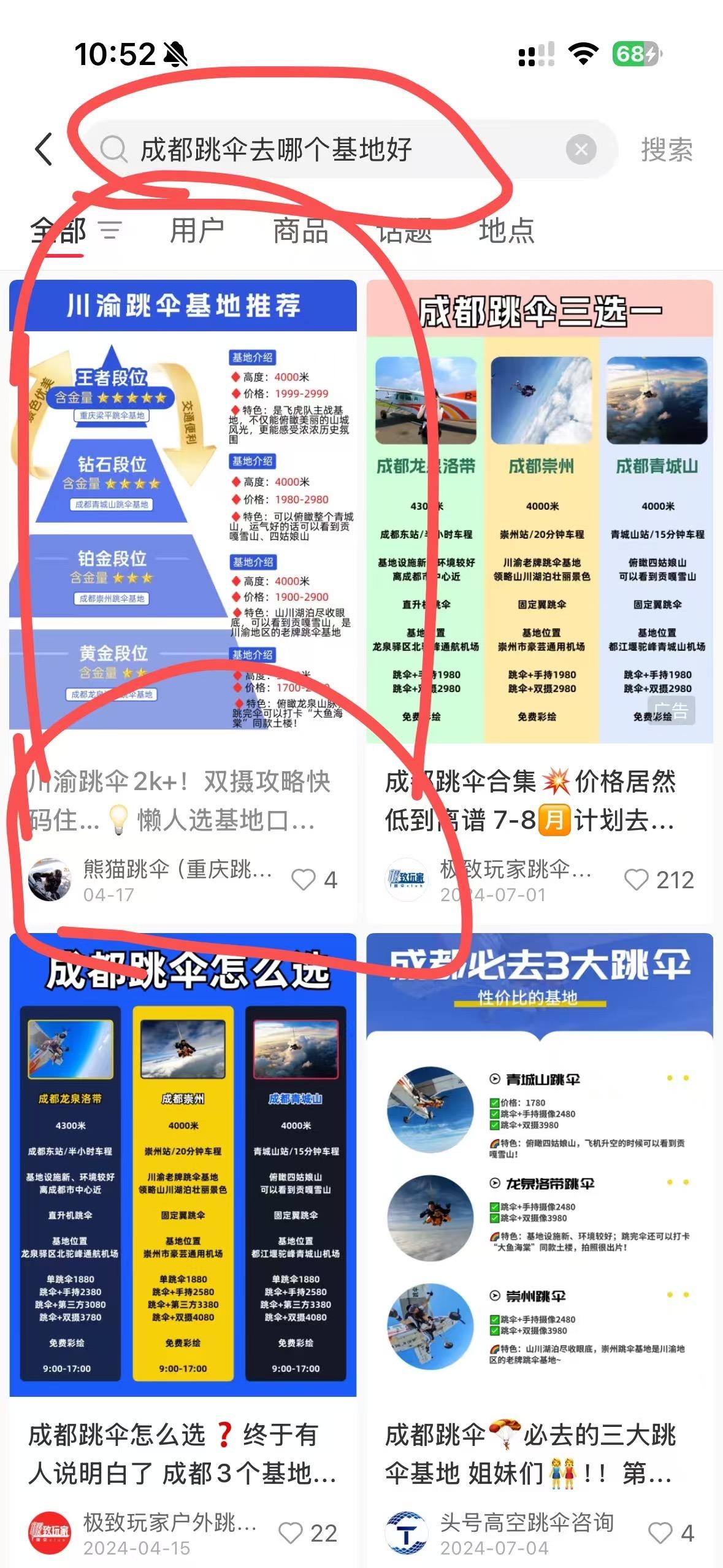The height and width of the screenshot is (1568, 723).
Task: Clear the search text with the X button
Action: (x=581, y=149)
